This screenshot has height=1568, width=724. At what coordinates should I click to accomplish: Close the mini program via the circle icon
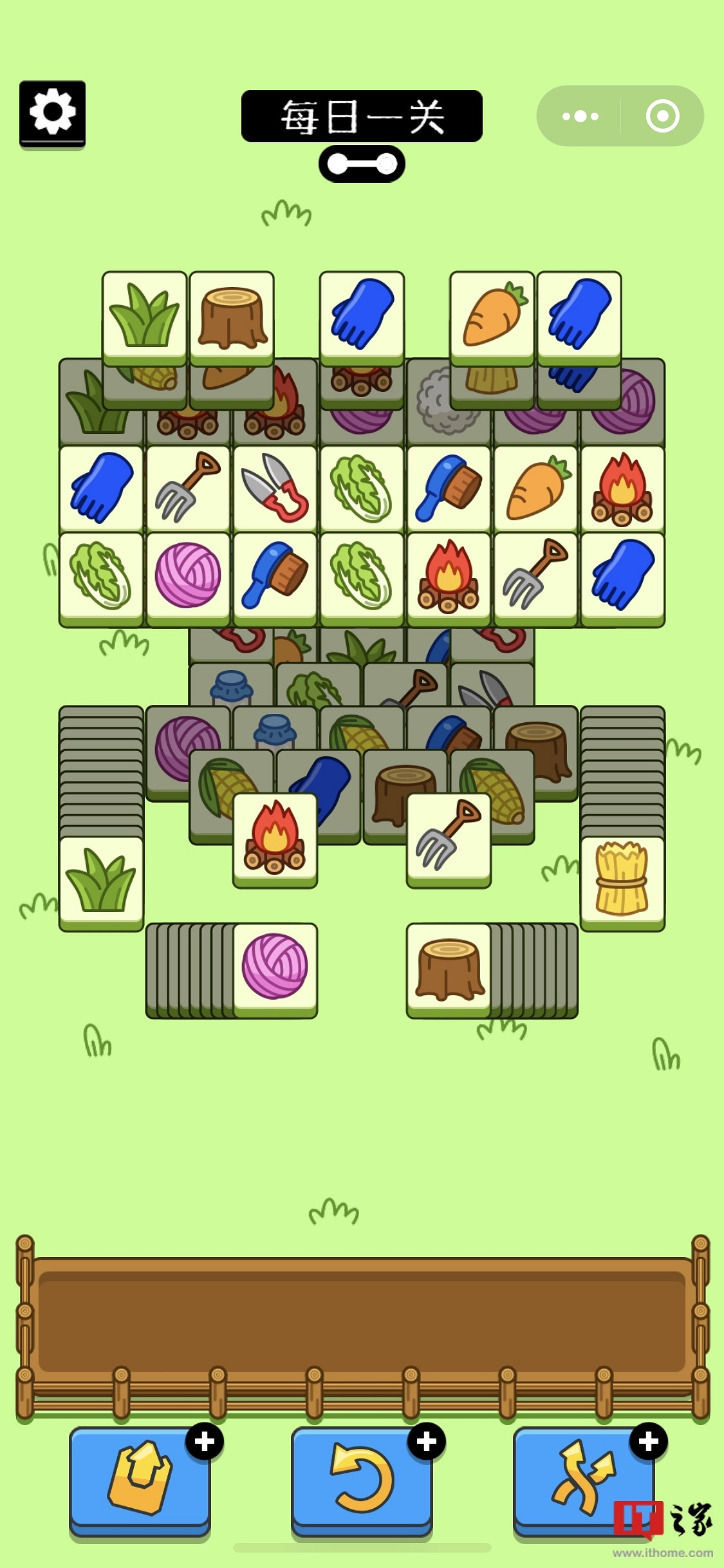[x=662, y=117]
